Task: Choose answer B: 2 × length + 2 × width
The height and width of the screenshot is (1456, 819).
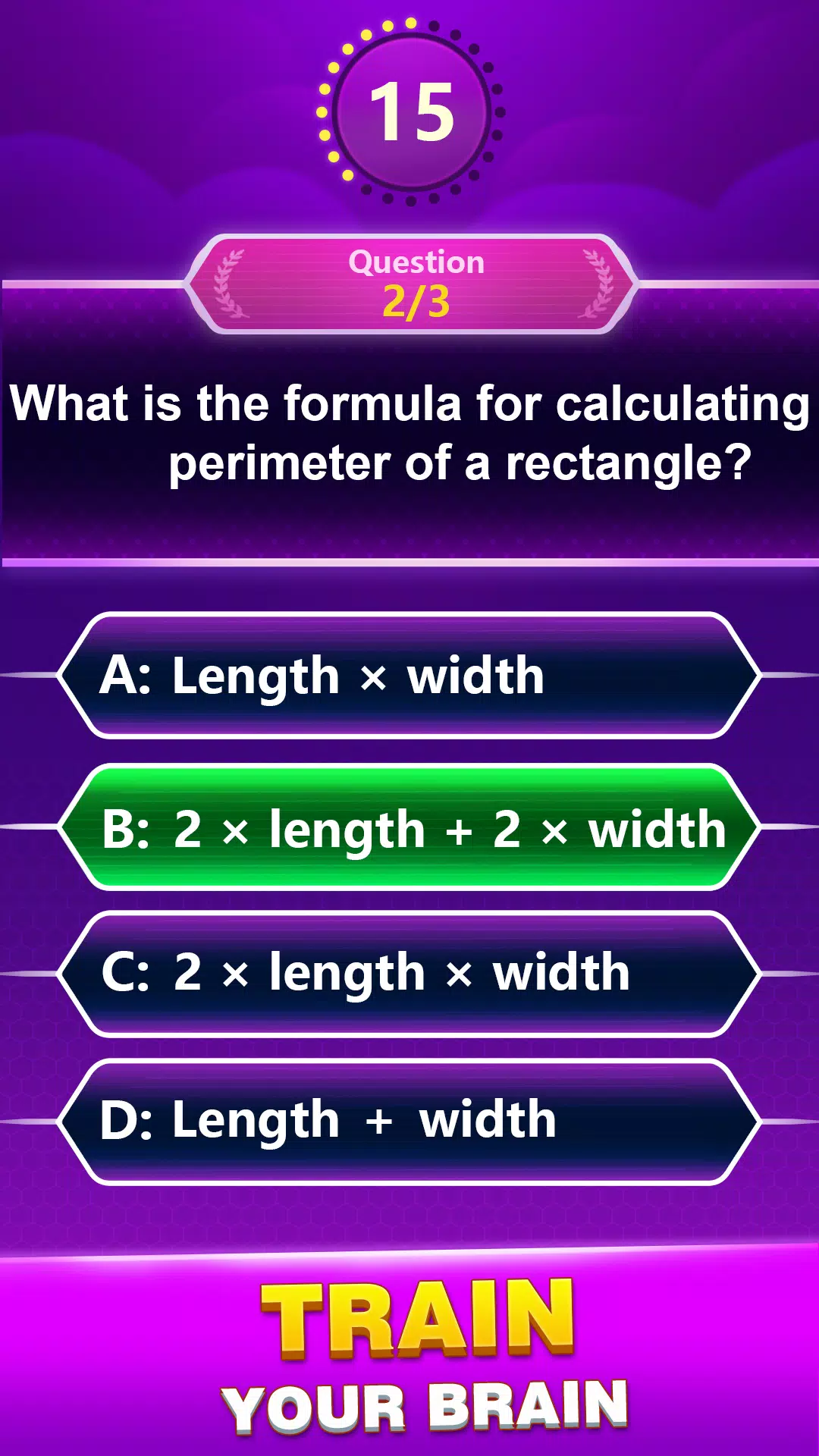Action: tap(409, 827)
